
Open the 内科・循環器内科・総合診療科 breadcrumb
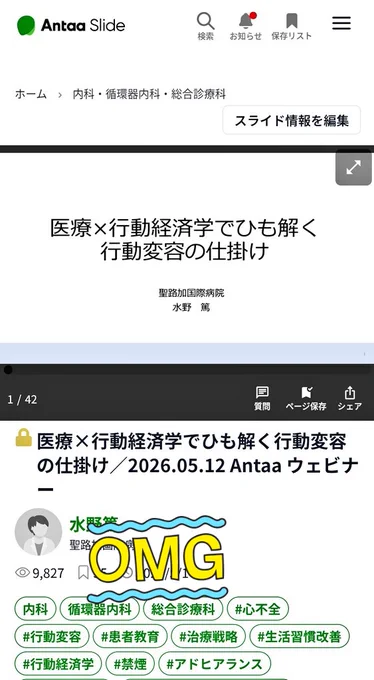(x=149, y=94)
